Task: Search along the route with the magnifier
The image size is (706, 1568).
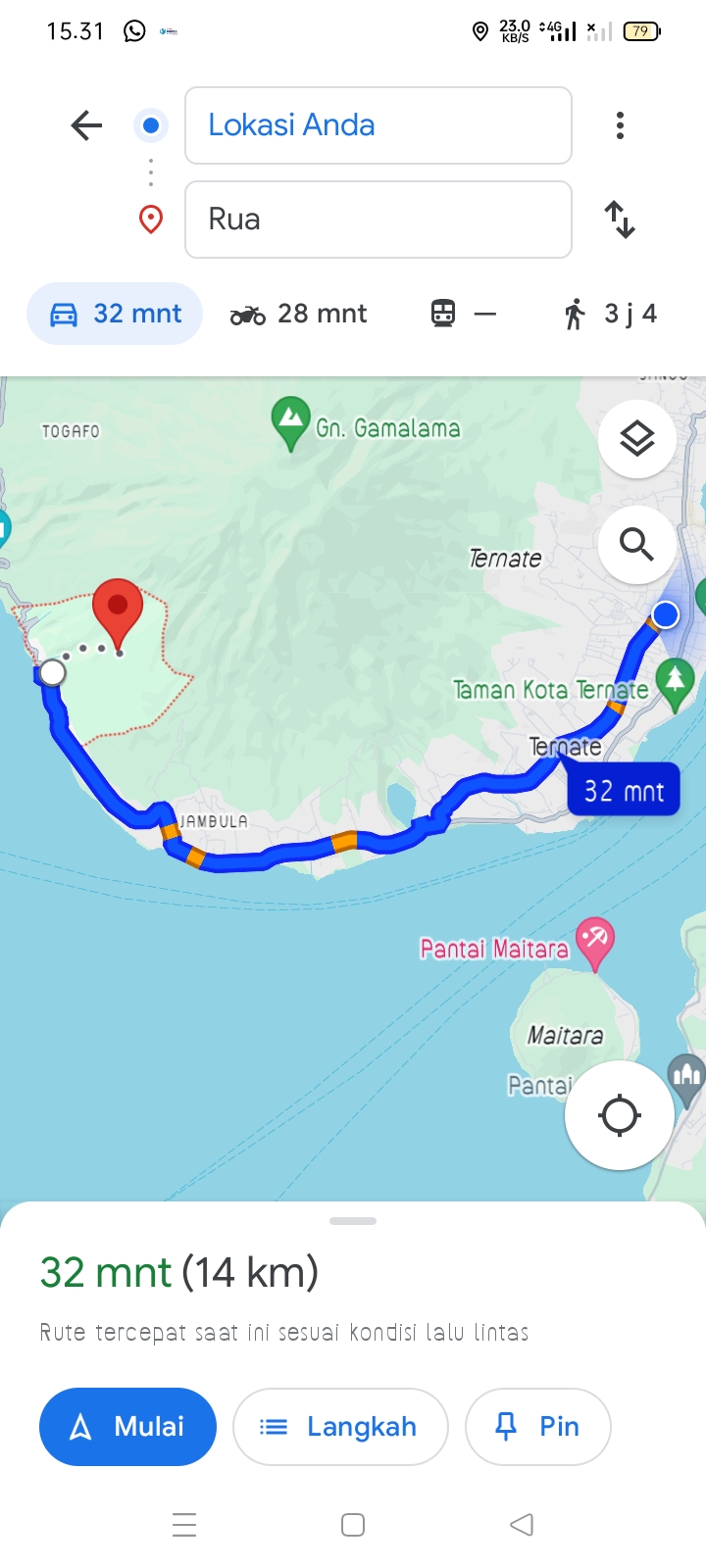Action: (x=637, y=544)
